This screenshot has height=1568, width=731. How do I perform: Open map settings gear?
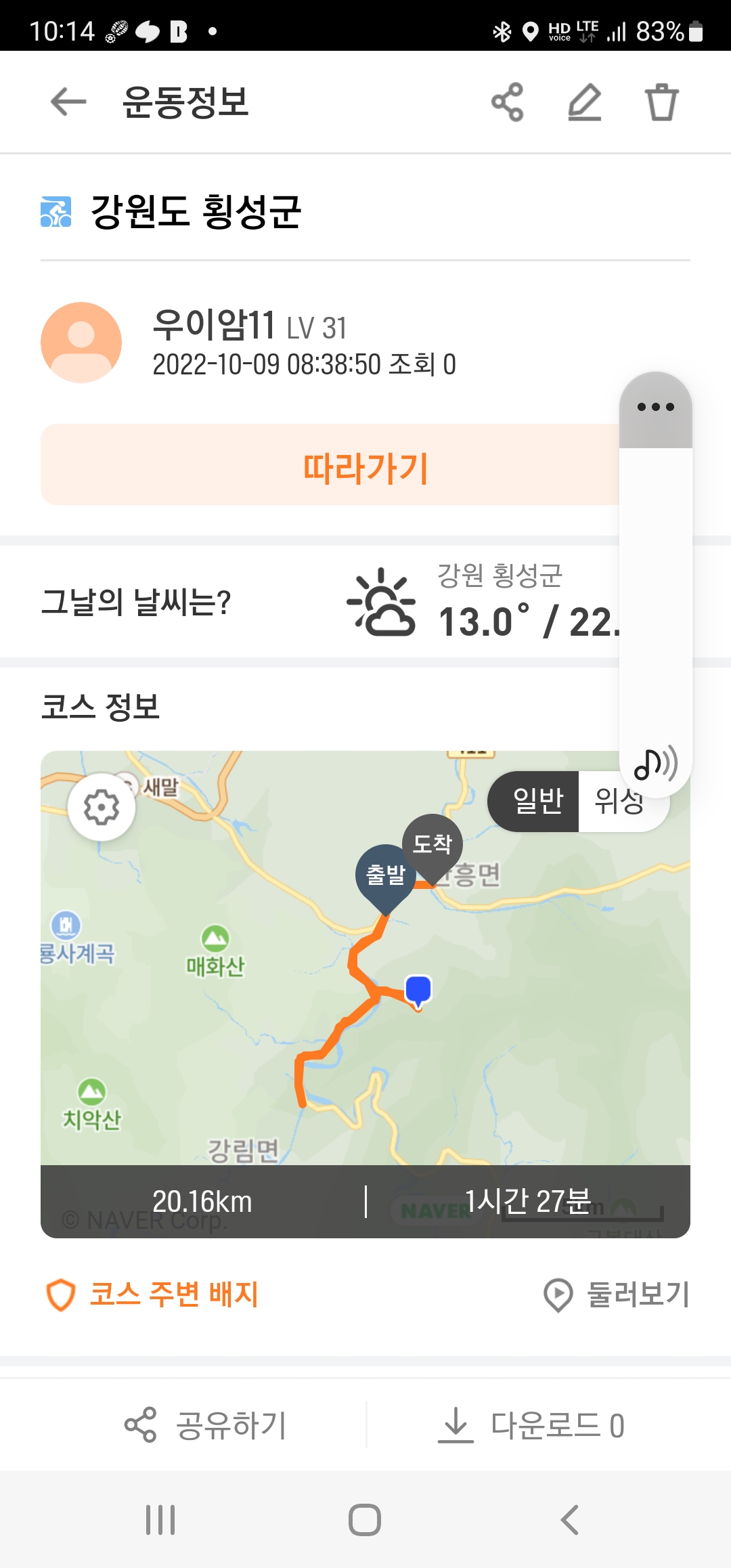click(x=102, y=806)
